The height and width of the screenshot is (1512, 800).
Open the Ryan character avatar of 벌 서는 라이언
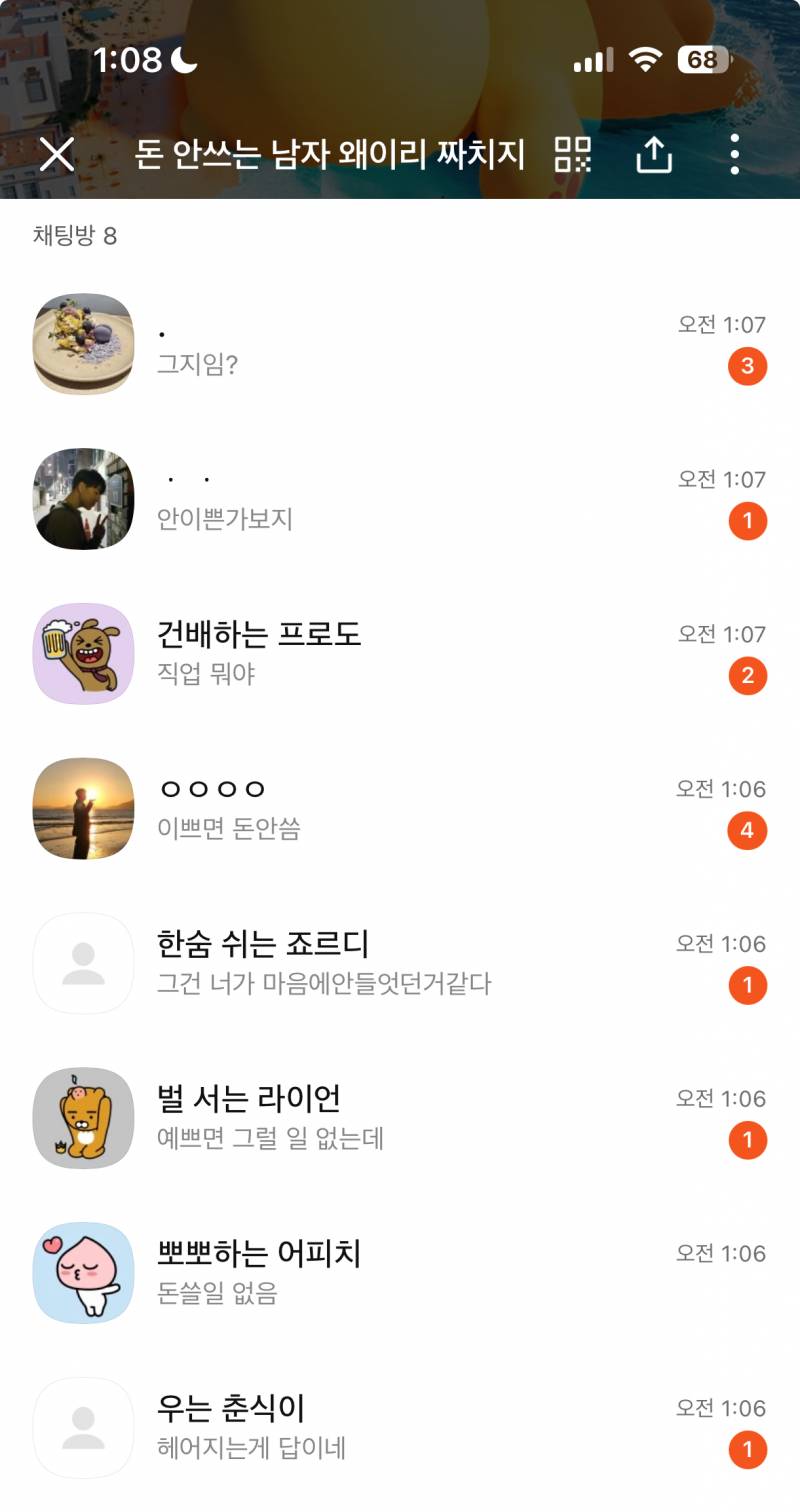[x=83, y=1118]
